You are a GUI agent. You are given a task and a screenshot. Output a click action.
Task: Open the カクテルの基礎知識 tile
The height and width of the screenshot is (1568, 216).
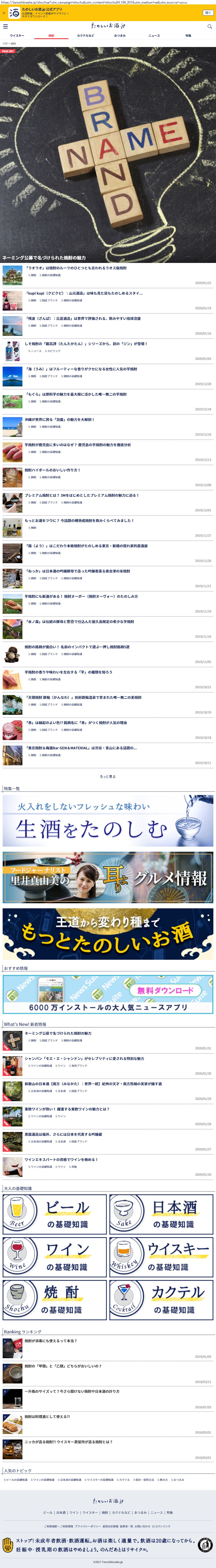coord(161,1300)
